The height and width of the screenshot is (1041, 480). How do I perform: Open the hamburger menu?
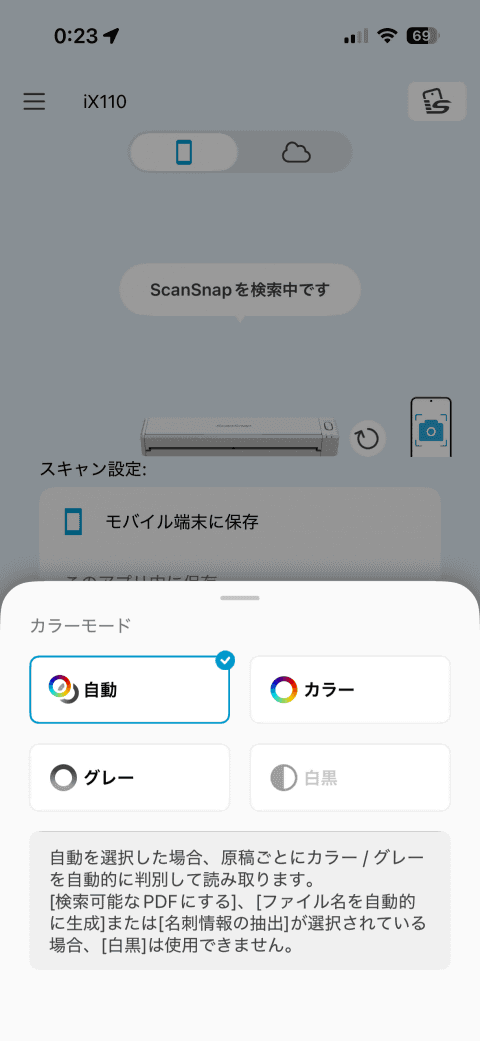(35, 102)
